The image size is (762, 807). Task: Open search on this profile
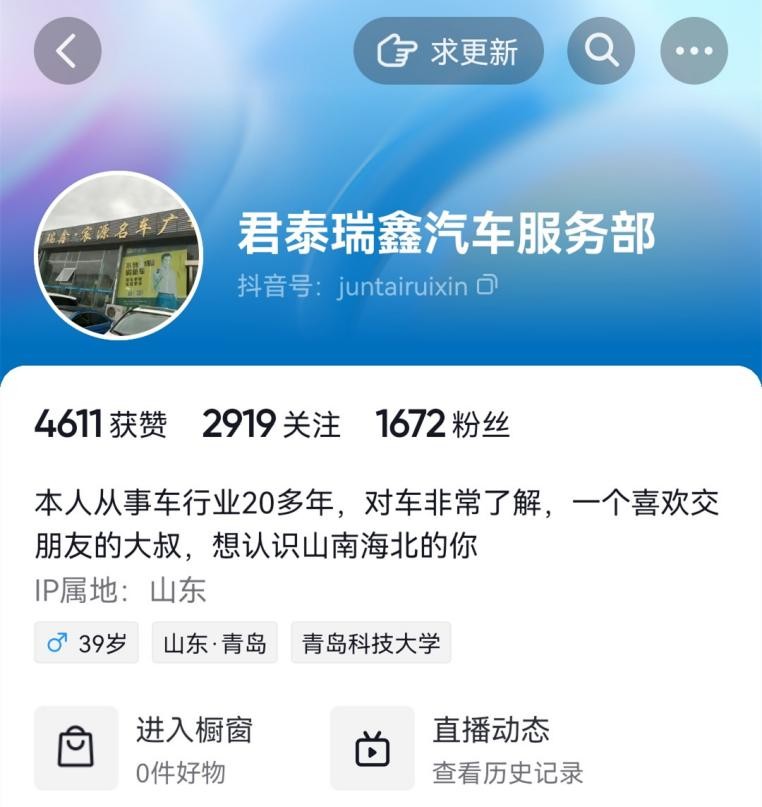[x=601, y=51]
